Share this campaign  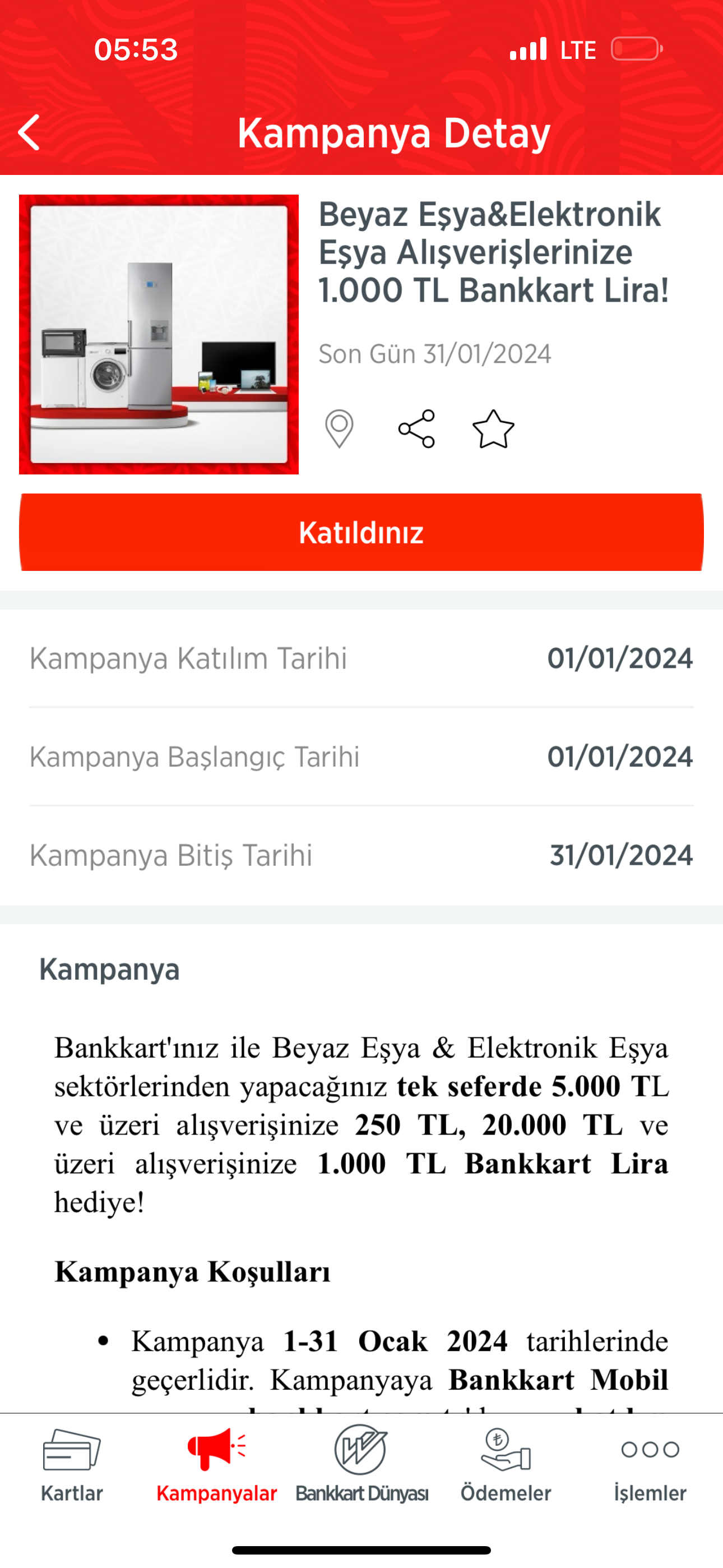[x=417, y=429]
